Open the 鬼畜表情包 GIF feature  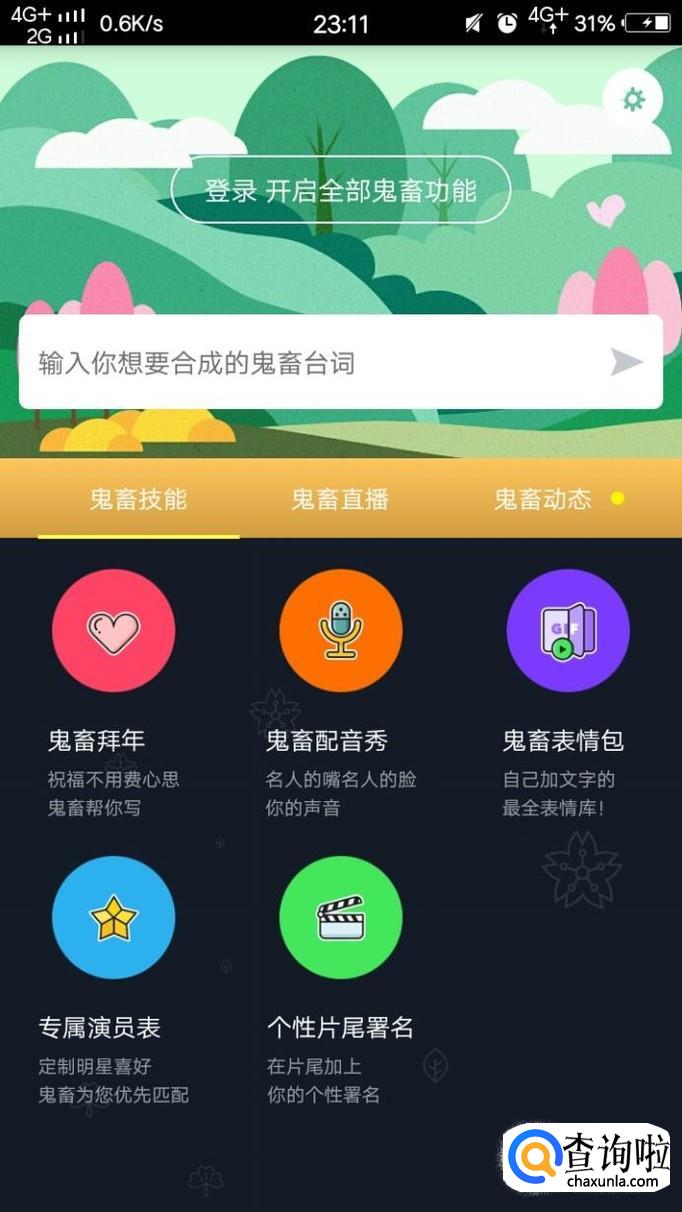pyautogui.click(x=567, y=631)
